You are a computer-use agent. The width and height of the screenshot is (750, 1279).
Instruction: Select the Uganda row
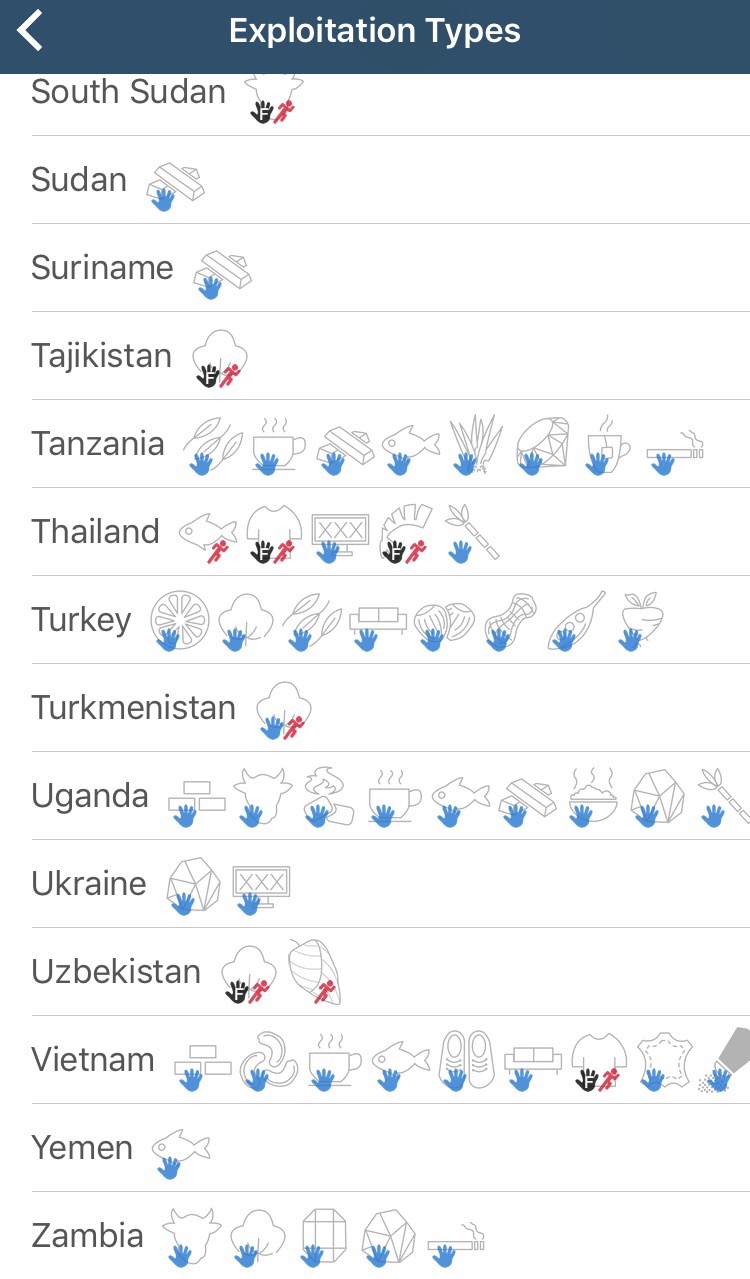point(90,796)
